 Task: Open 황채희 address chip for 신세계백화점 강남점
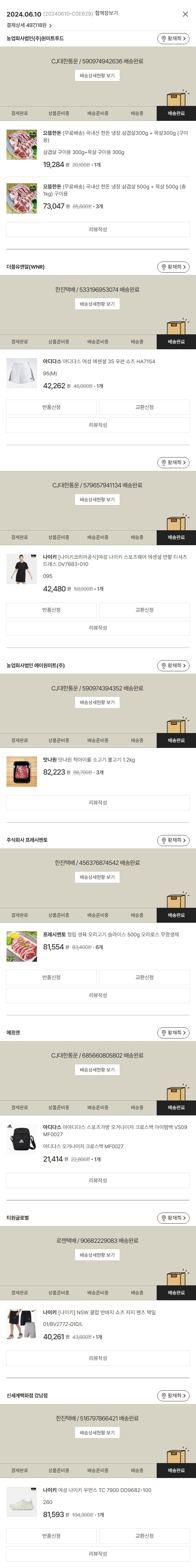(173, 1395)
